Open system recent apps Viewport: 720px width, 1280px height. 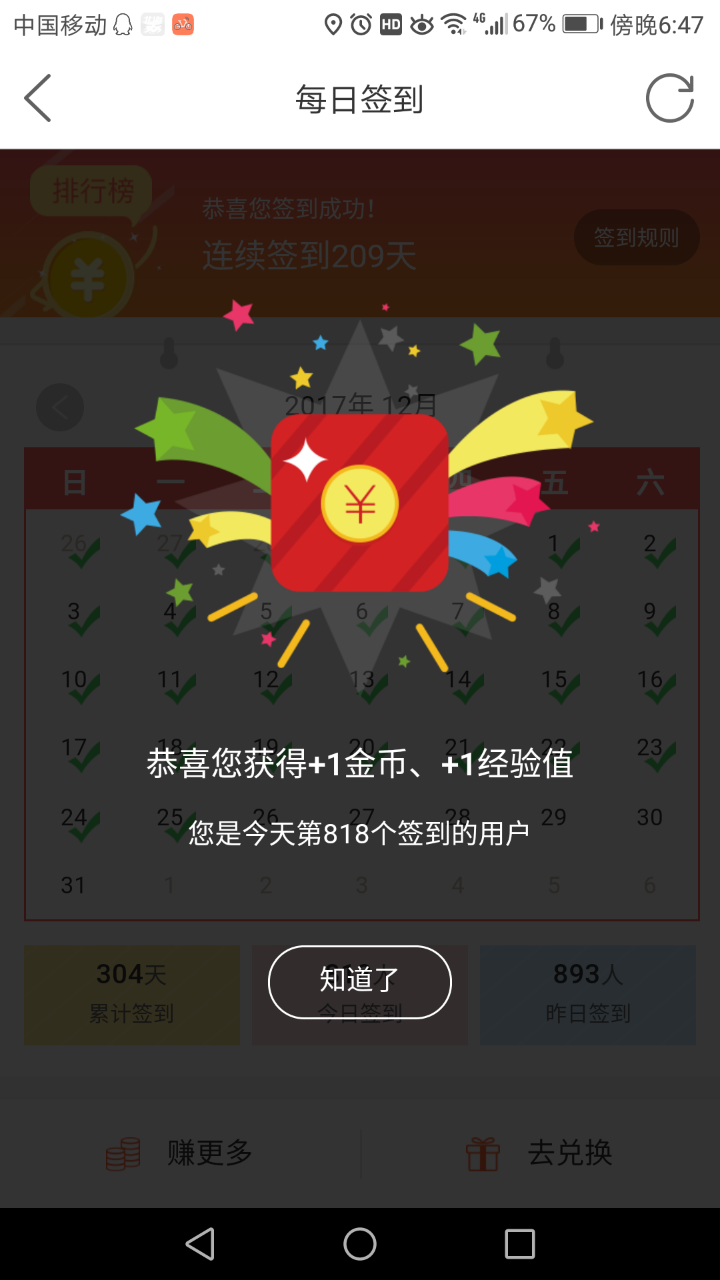tap(520, 1244)
